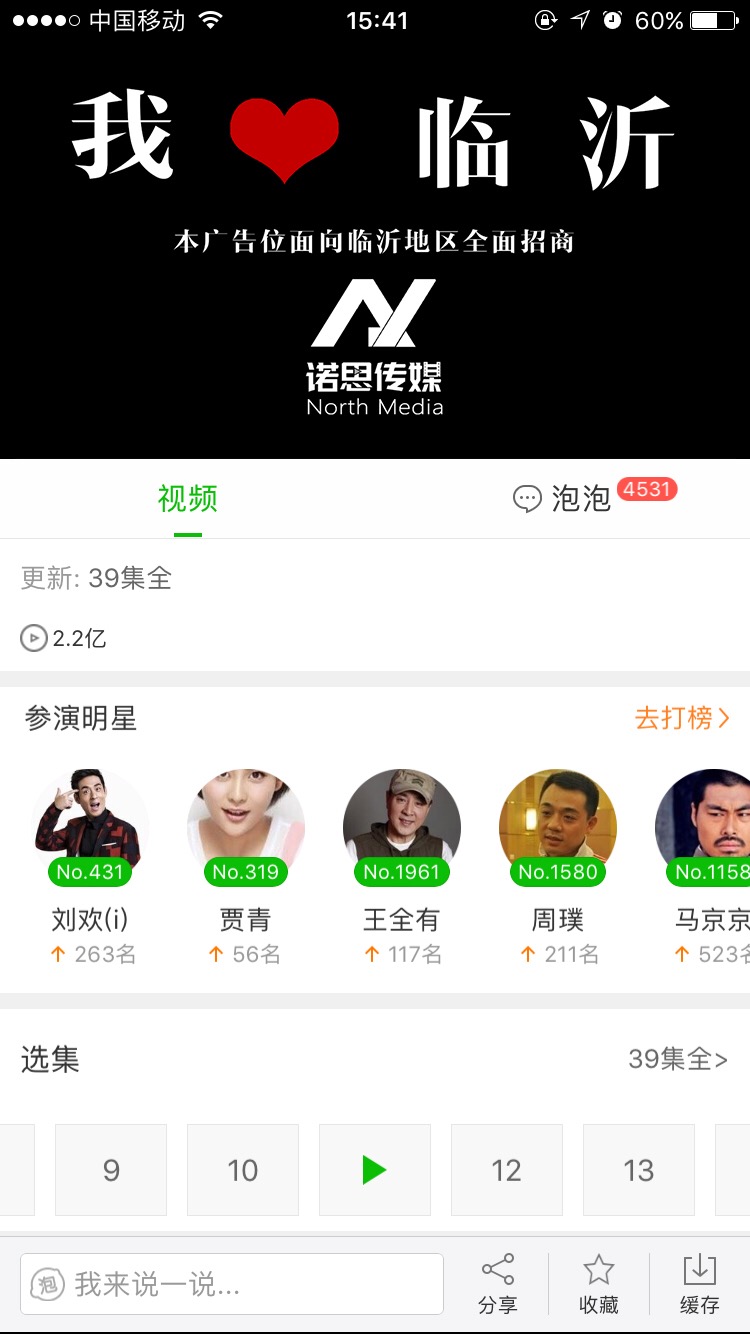Add video to favorites with 收藏

pyautogui.click(x=599, y=1284)
